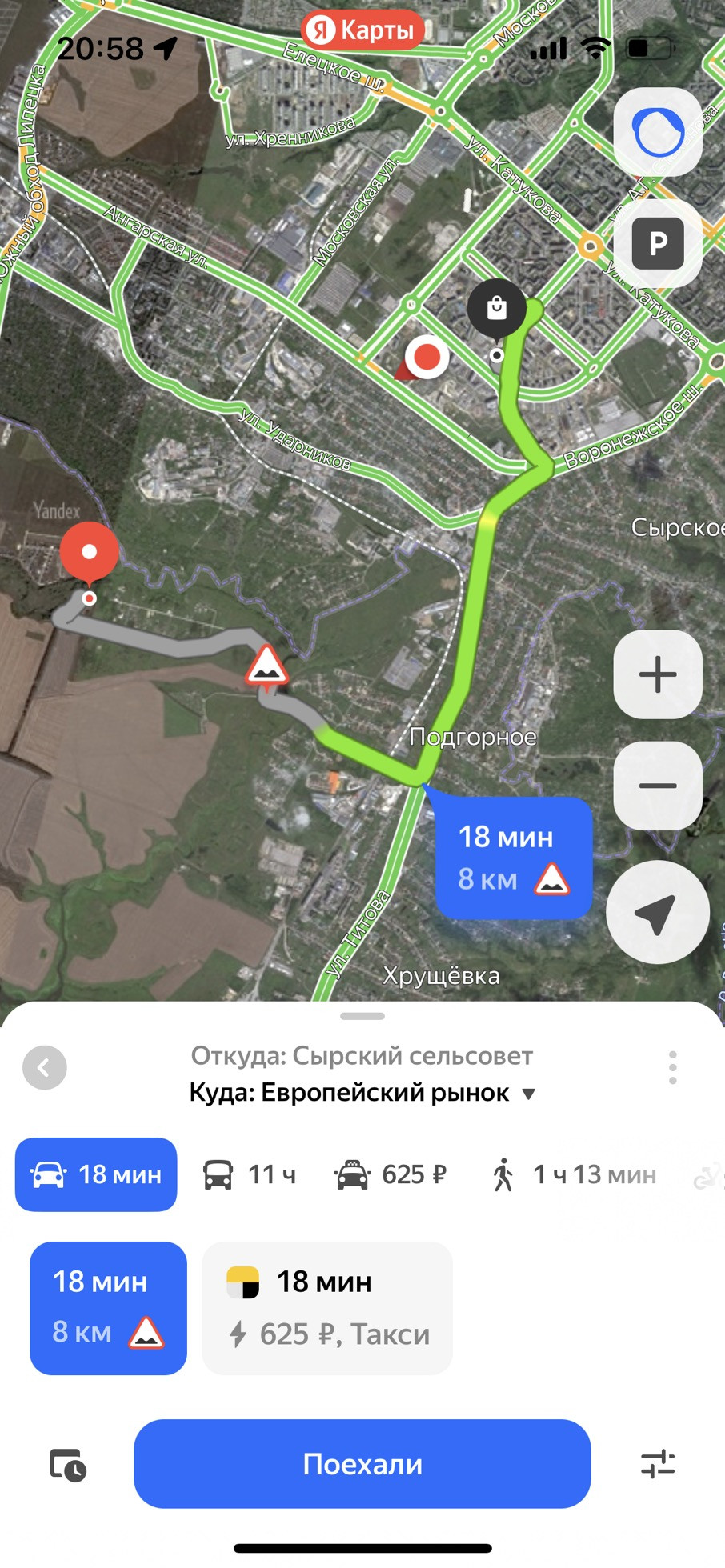The width and height of the screenshot is (725, 1568).
Task: Open the Alice voice assistant
Action: [x=658, y=132]
